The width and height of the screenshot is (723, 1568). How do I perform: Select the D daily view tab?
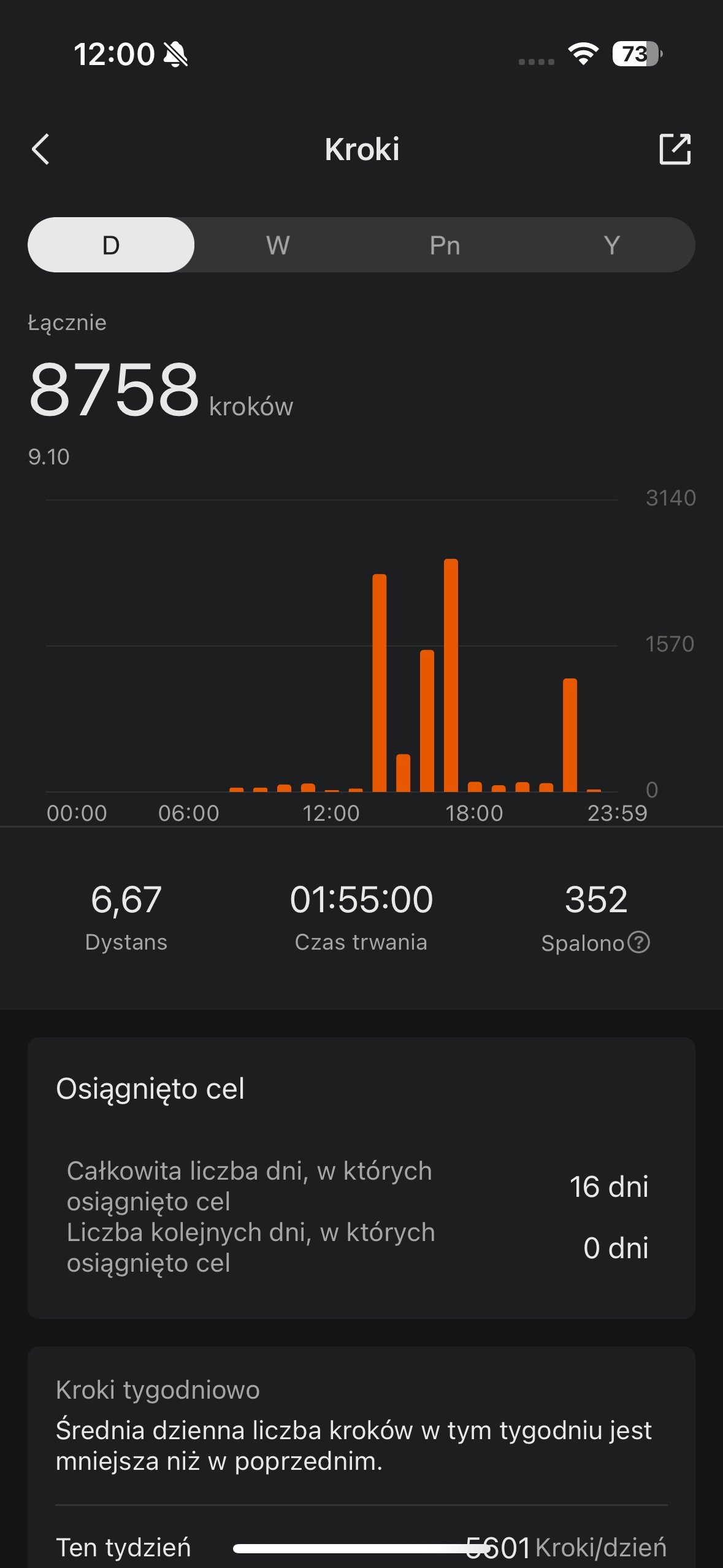(111, 245)
